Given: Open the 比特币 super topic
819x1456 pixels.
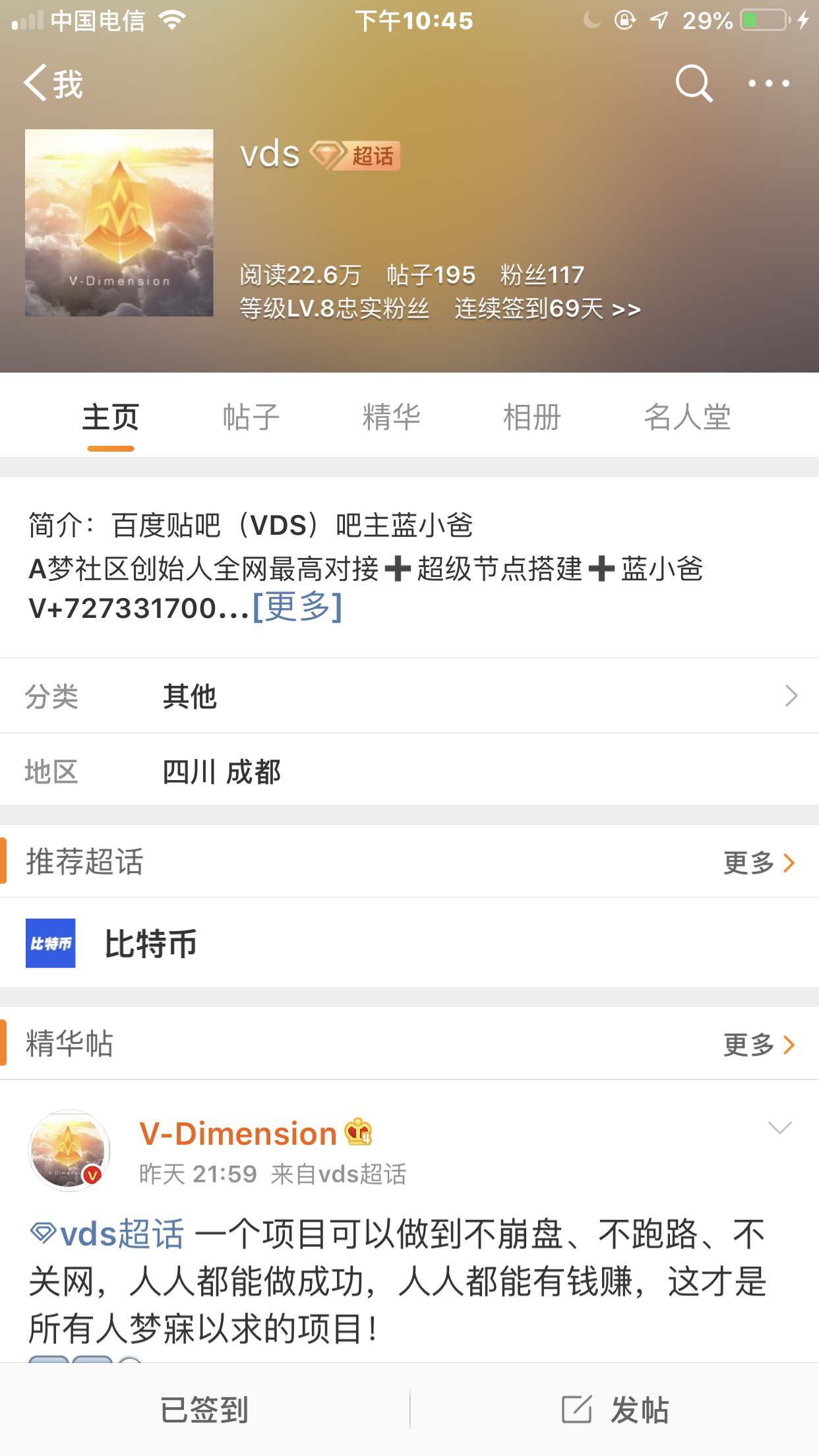Looking at the screenshot, I should click(x=150, y=943).
